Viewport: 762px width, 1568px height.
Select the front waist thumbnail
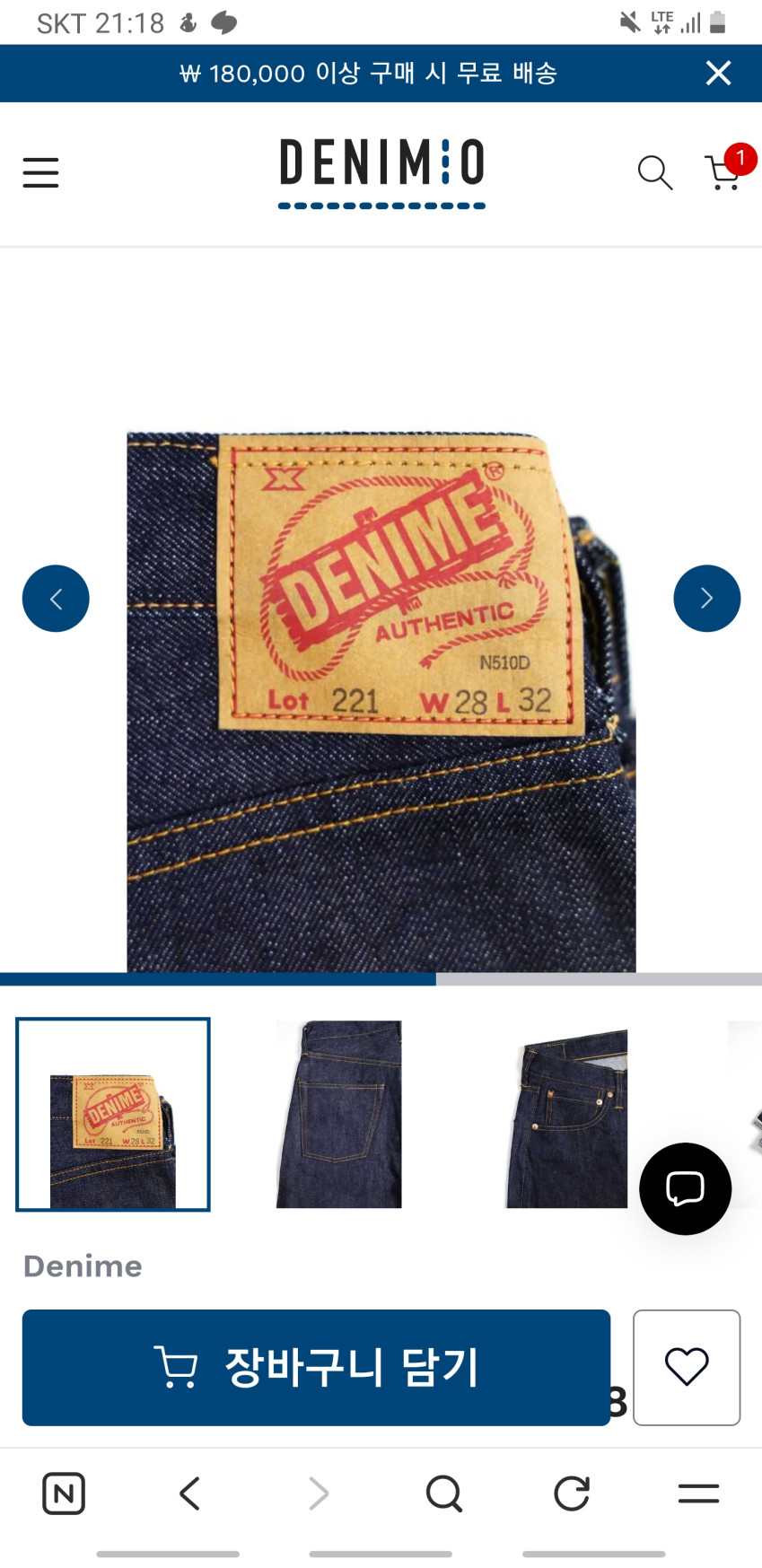(x=566, y=1117)
